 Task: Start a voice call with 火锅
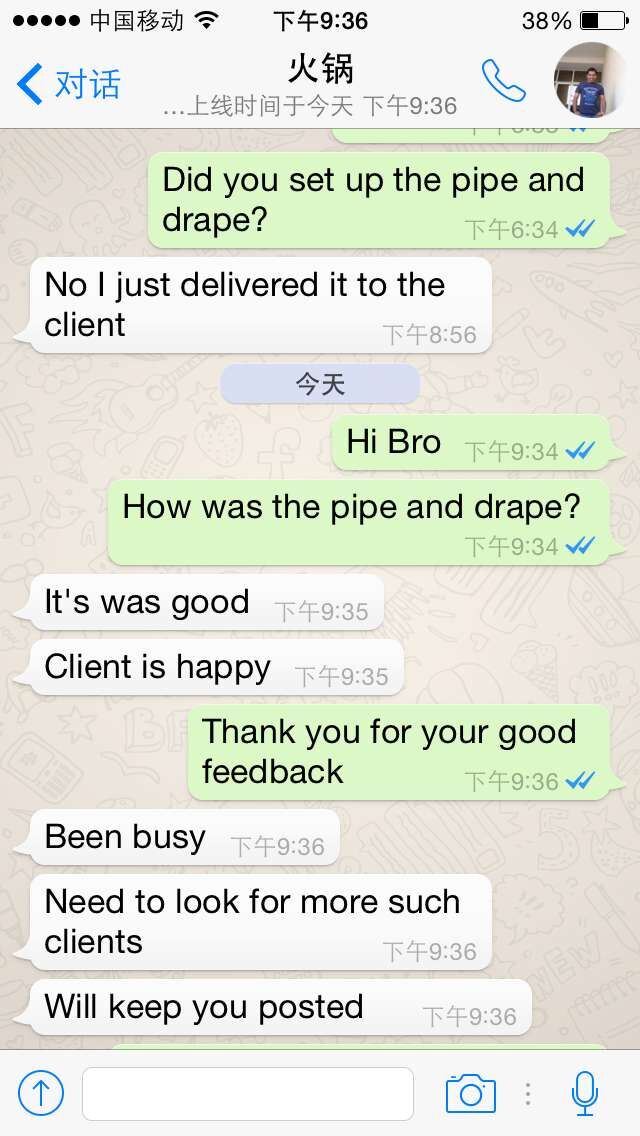(503, 81)
